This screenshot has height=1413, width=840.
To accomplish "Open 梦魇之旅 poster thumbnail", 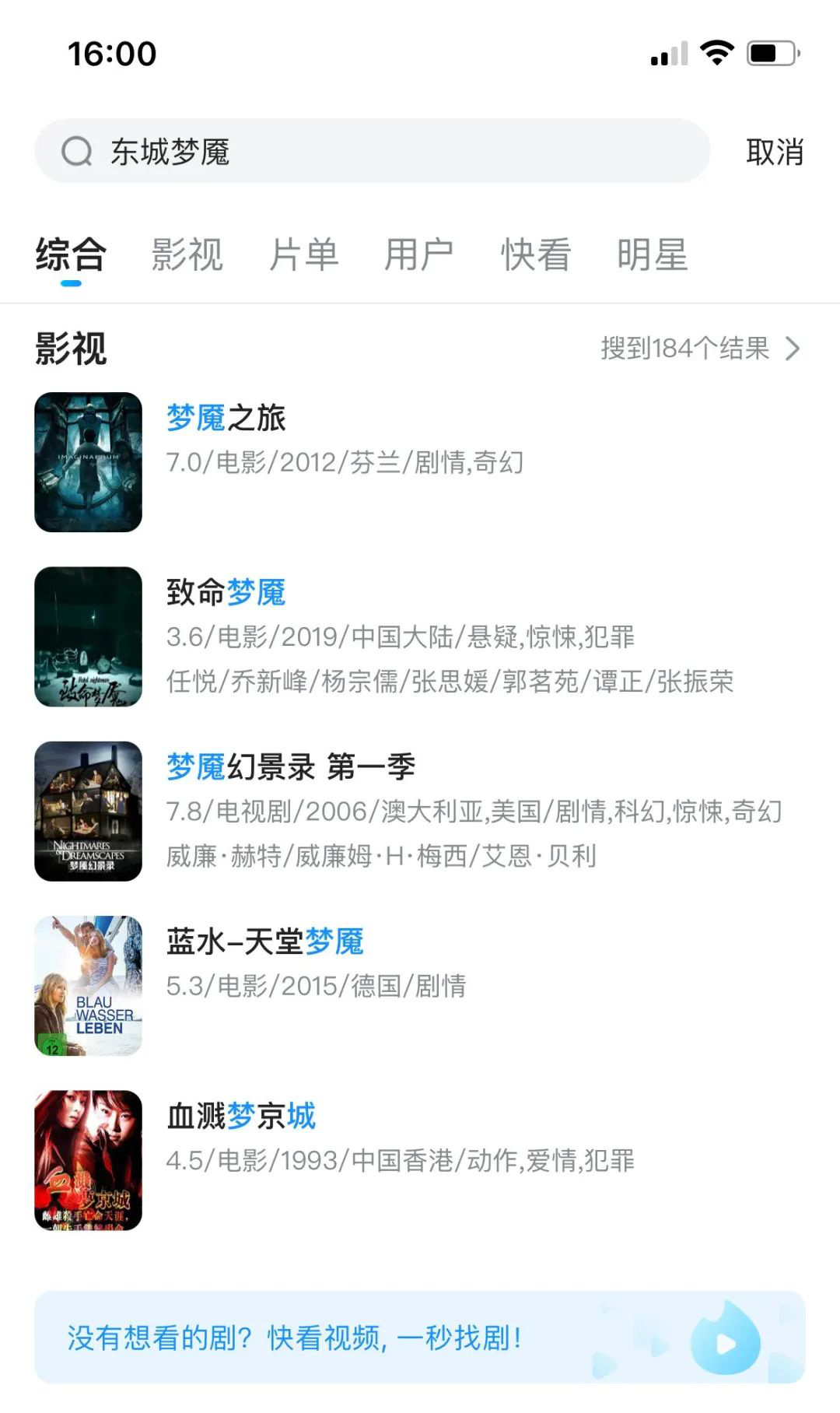I will tap(87, 462).
